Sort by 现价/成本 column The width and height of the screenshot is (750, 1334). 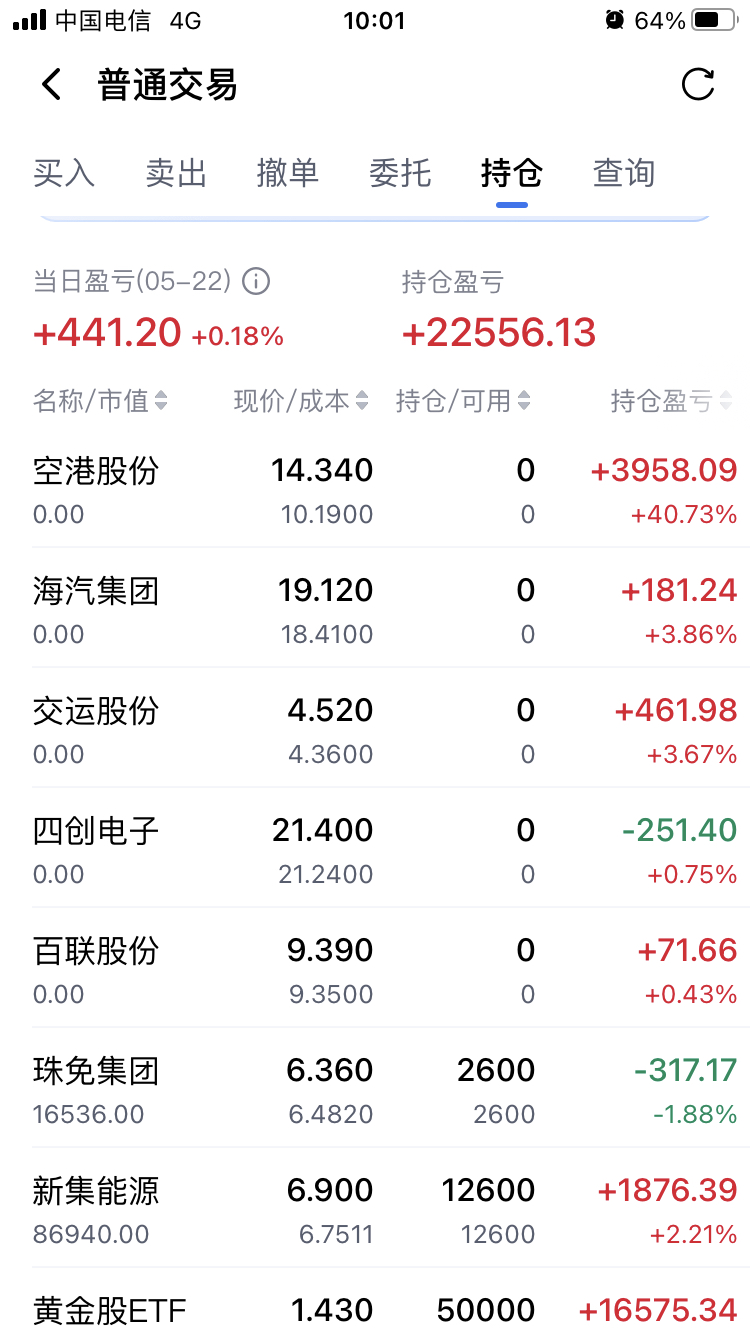point(301,401)
